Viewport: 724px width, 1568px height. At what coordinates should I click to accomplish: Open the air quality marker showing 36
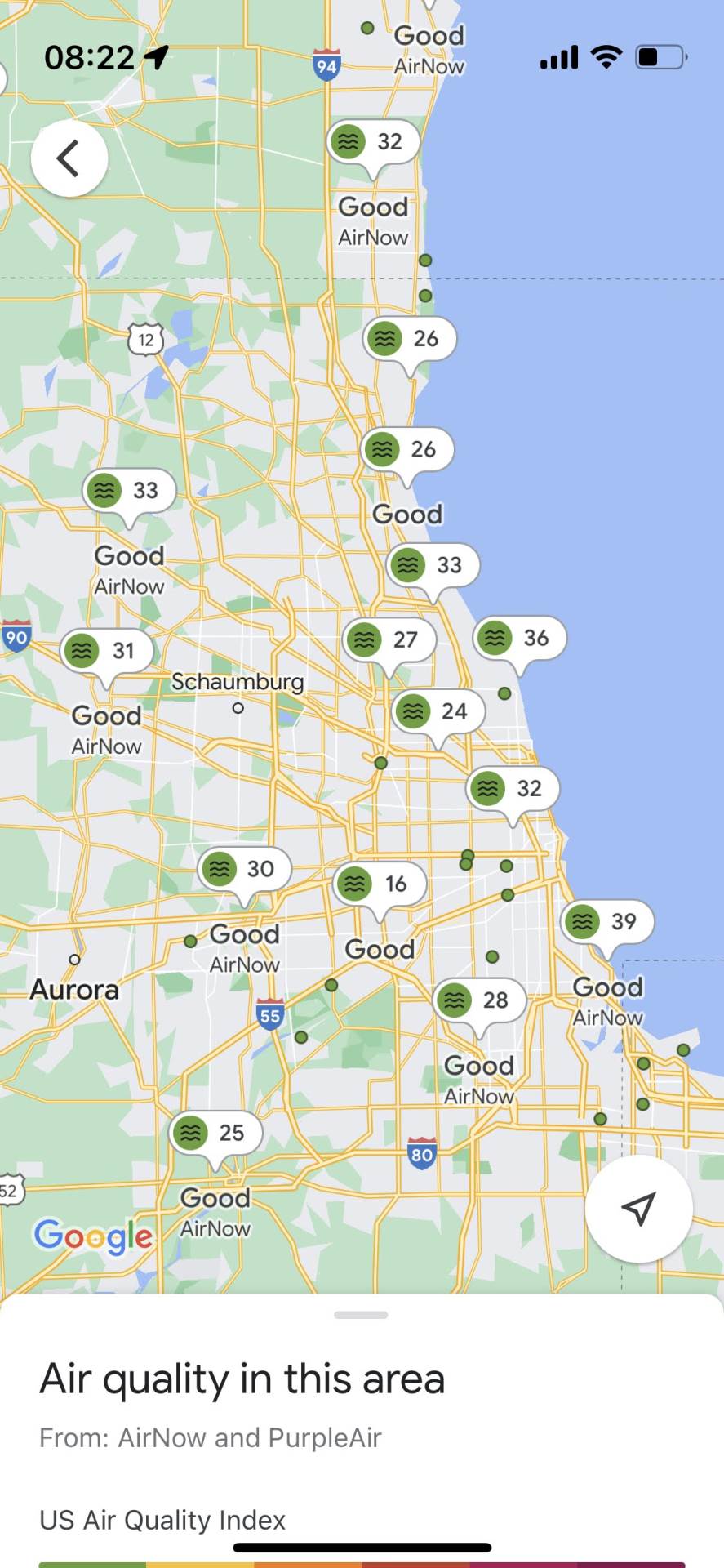[519, 638]
